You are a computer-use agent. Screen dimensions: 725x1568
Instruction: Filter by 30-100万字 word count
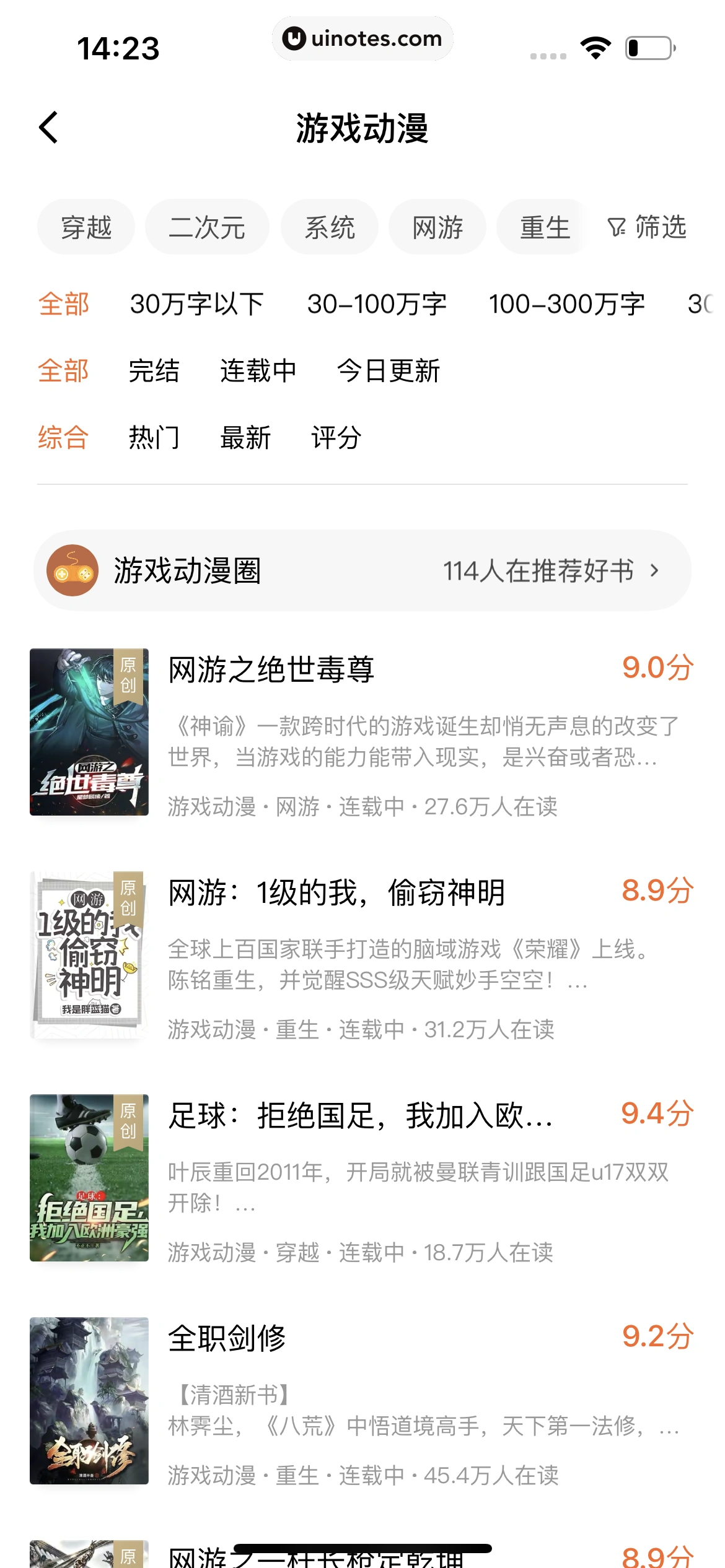point(377,304)
